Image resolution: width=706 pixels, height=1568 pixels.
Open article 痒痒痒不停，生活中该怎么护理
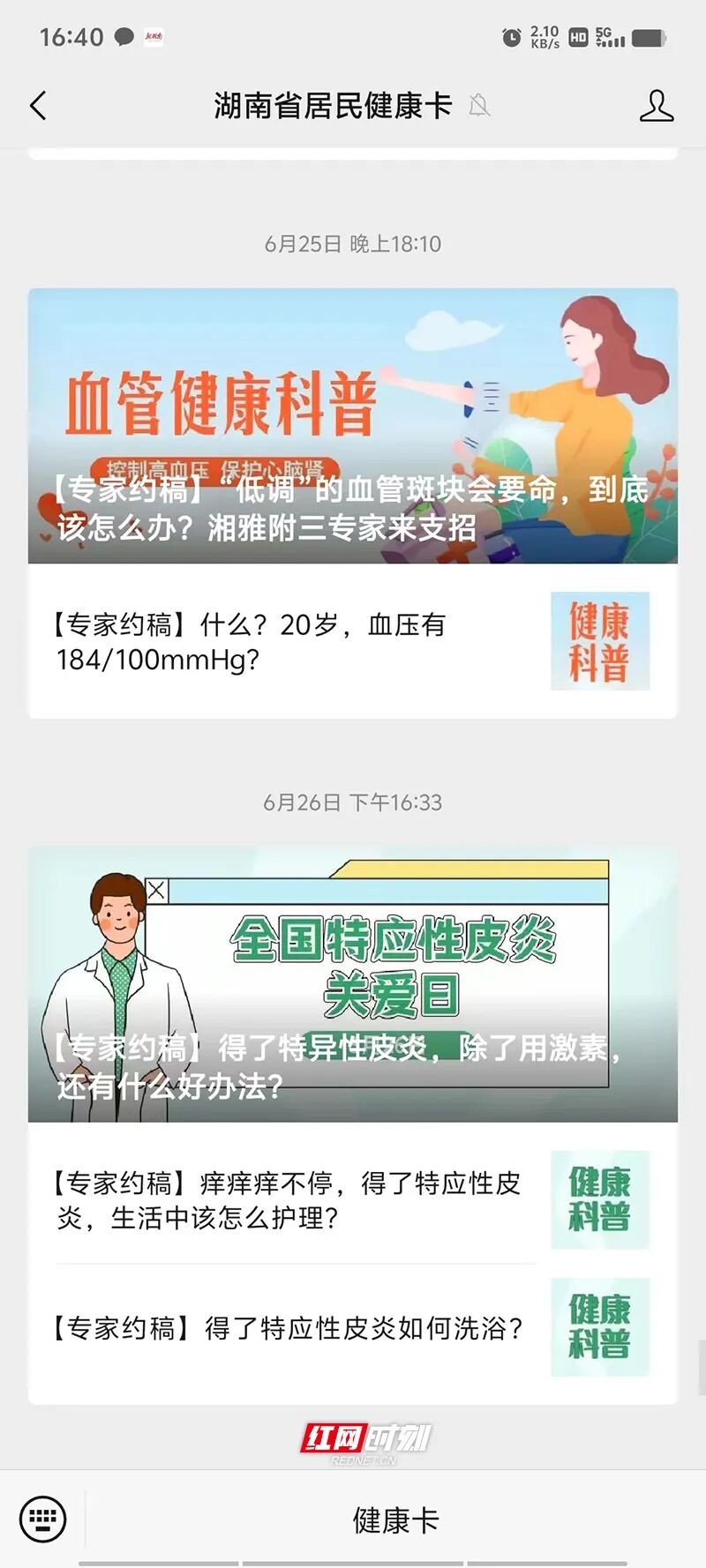[x=353, y=1199]
